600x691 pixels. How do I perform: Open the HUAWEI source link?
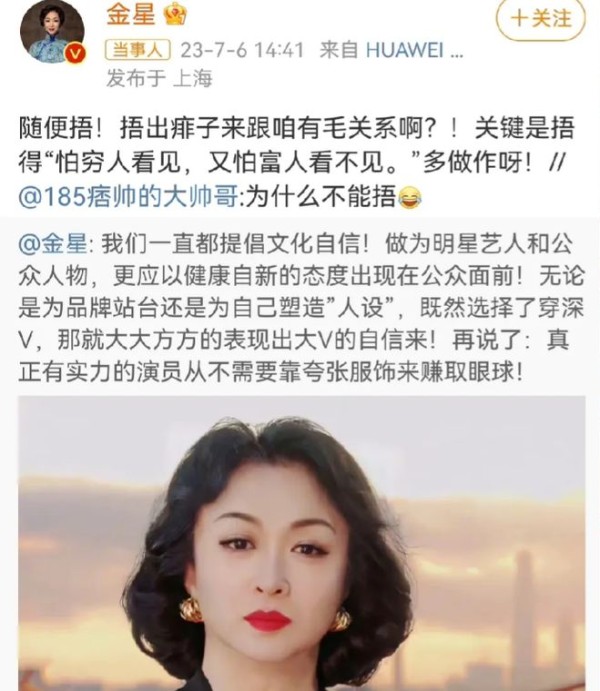(406, 48)
